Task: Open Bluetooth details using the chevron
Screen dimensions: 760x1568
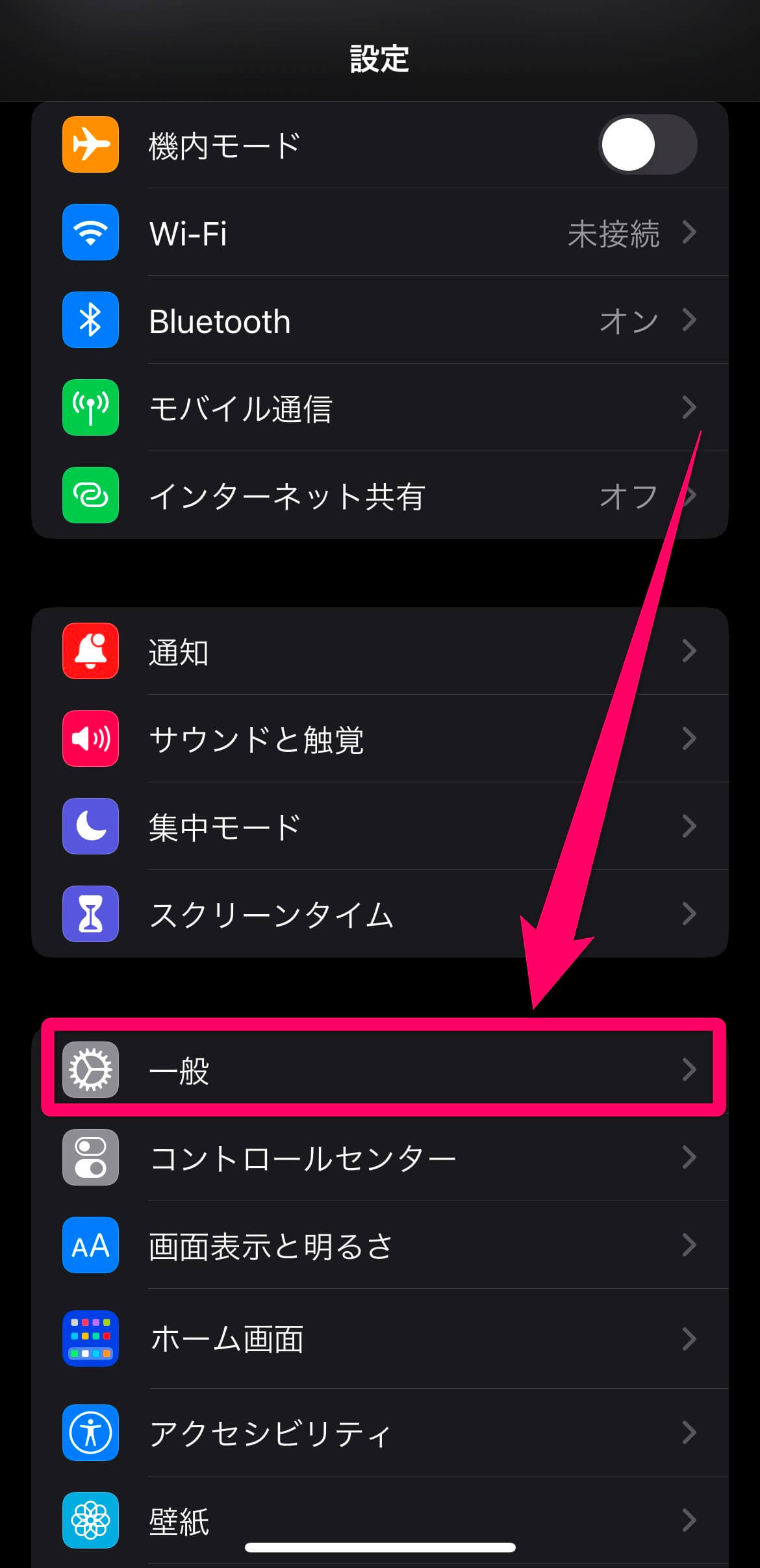Action: click(689, 321)
